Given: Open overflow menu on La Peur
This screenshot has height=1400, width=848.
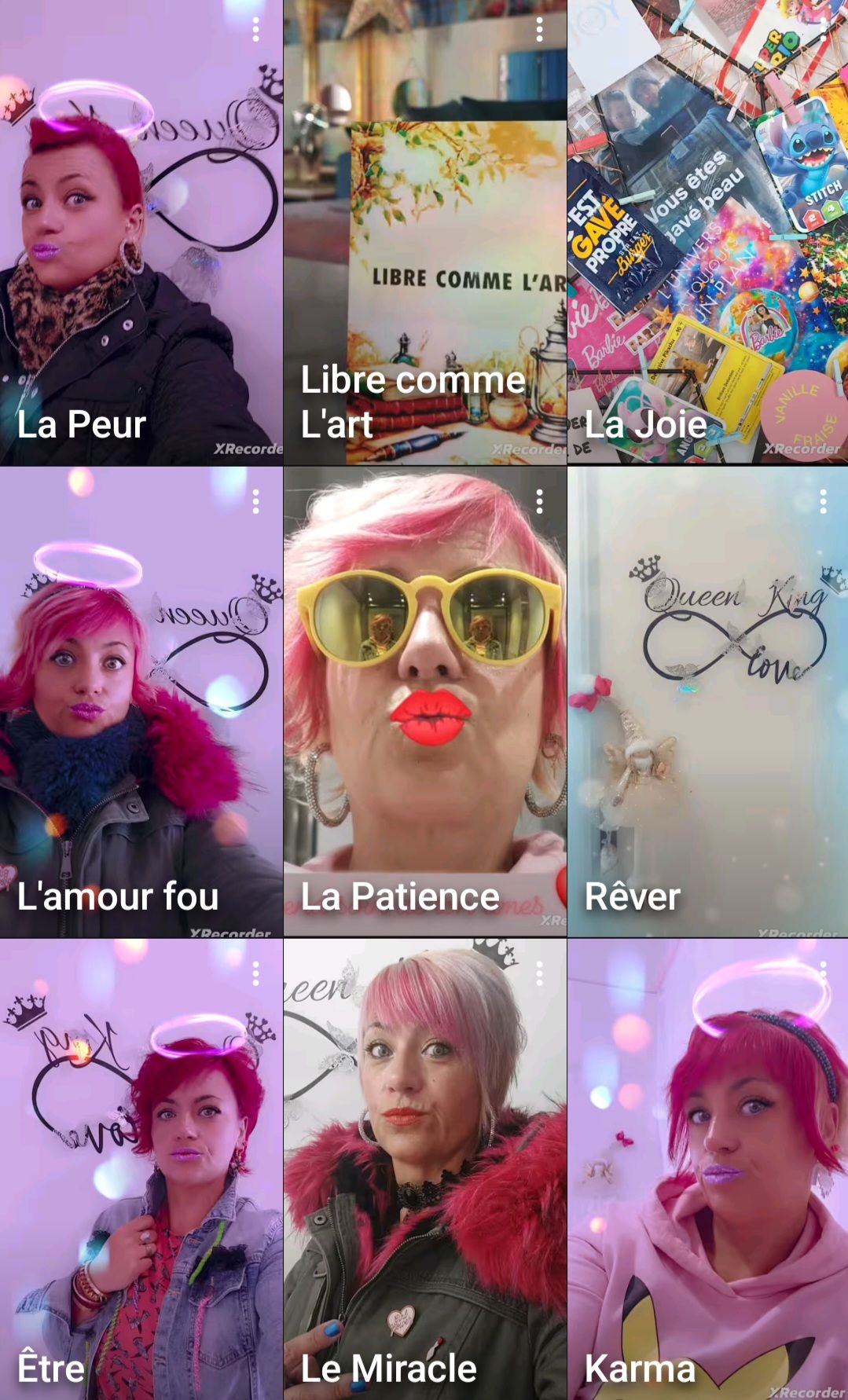Looking at the screenshot, I should (255, 30).
